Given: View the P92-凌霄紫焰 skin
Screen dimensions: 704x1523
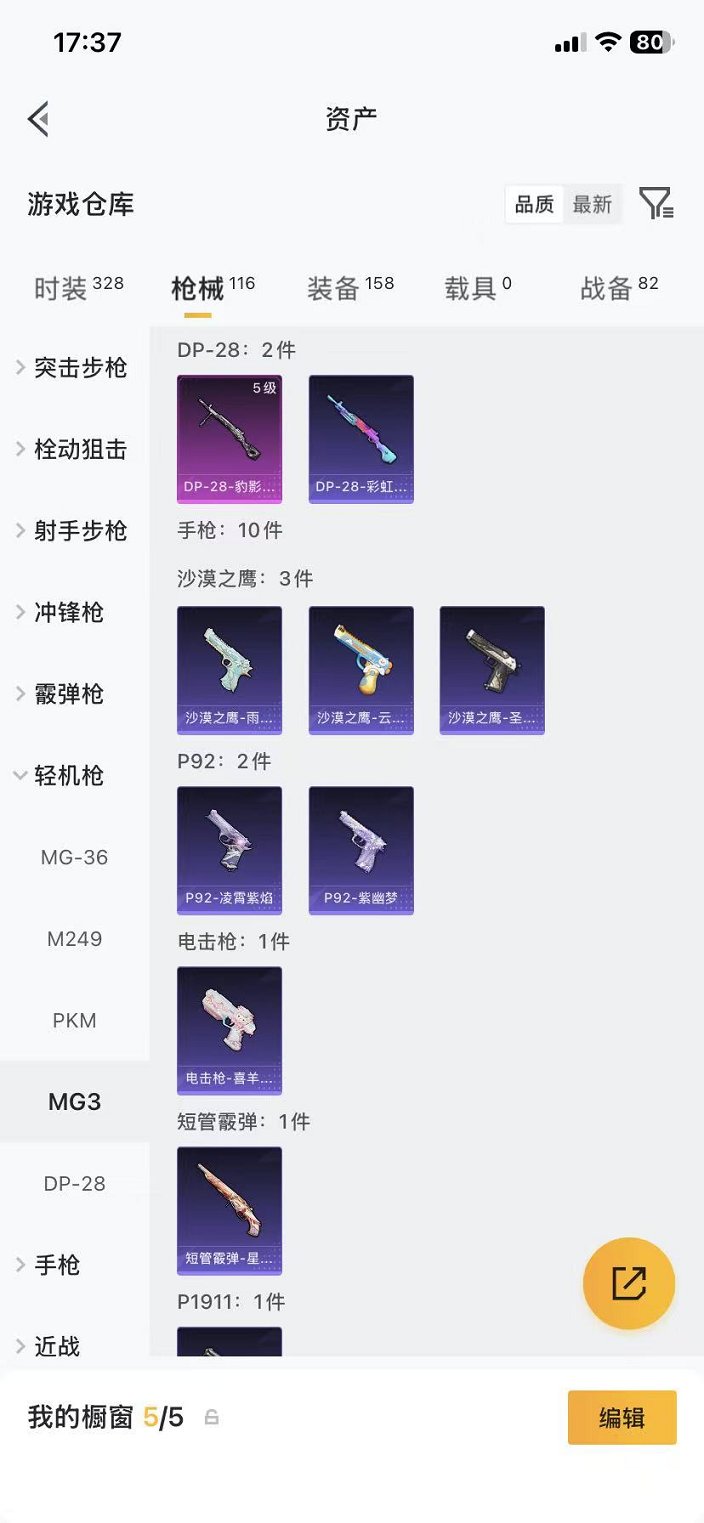Looking at the screenshot, I should click(229, 850).
